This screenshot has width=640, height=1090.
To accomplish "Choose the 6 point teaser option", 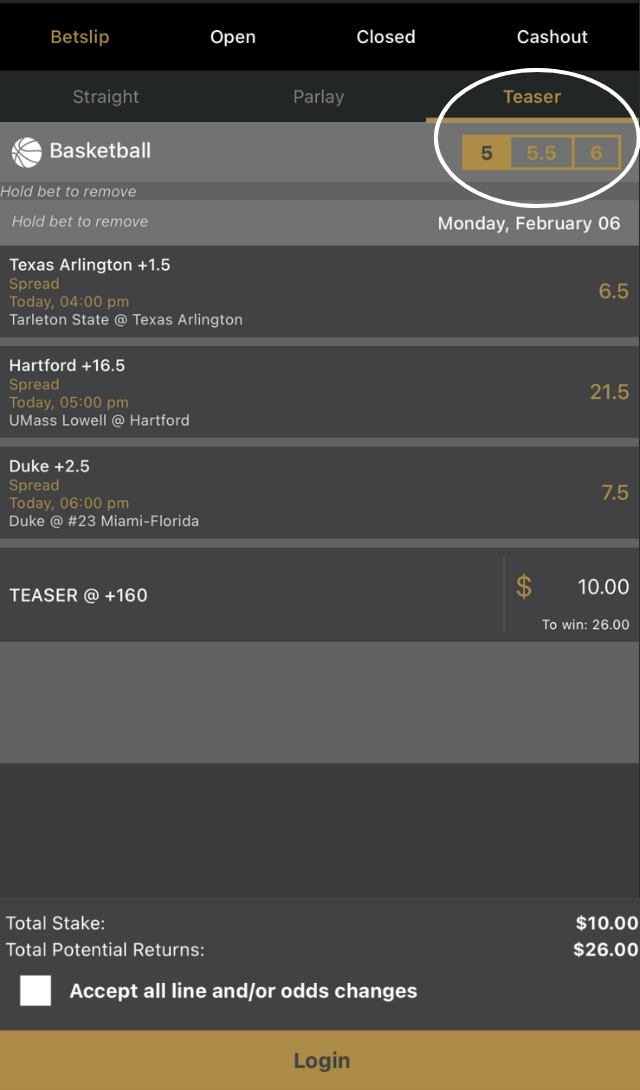I will 597,153.
